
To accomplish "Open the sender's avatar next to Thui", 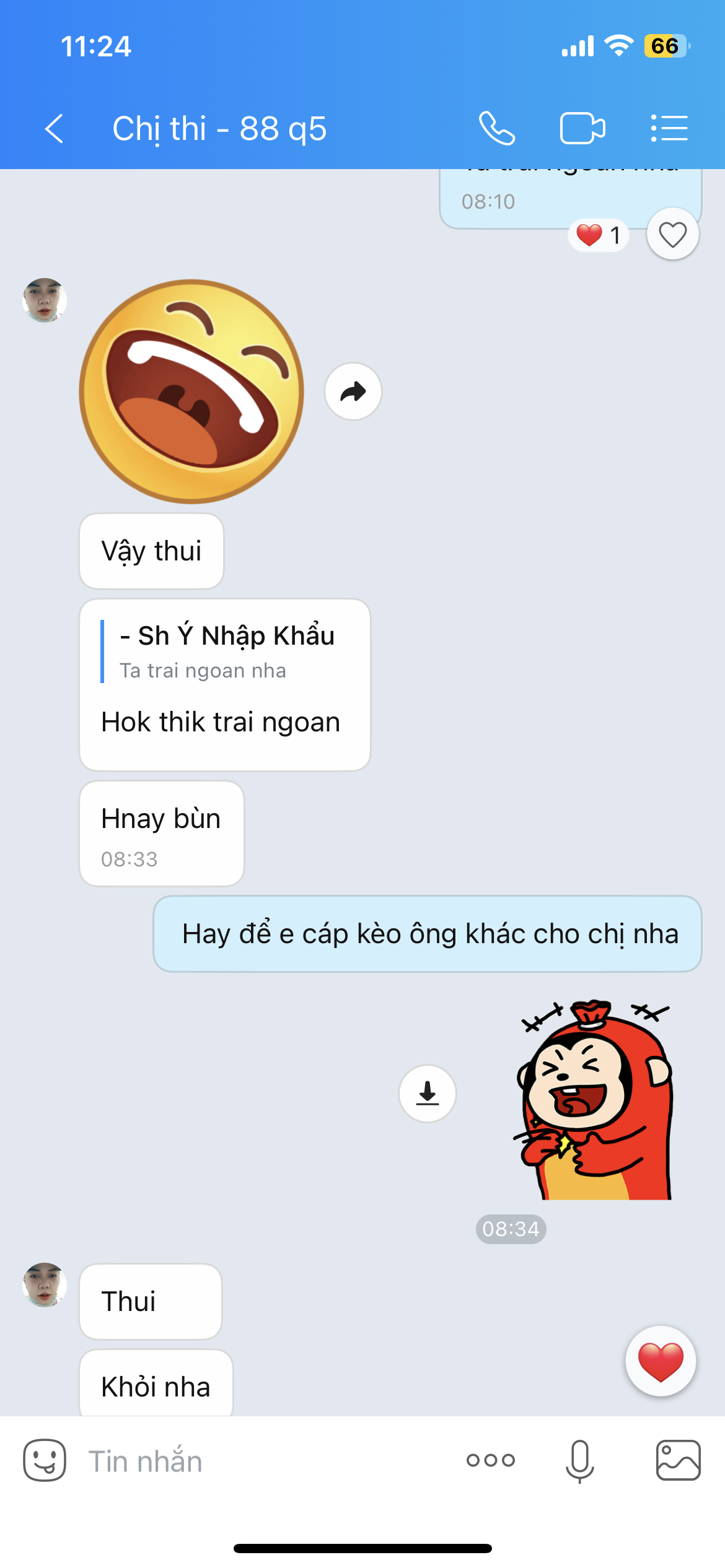I will point(45,1285).
